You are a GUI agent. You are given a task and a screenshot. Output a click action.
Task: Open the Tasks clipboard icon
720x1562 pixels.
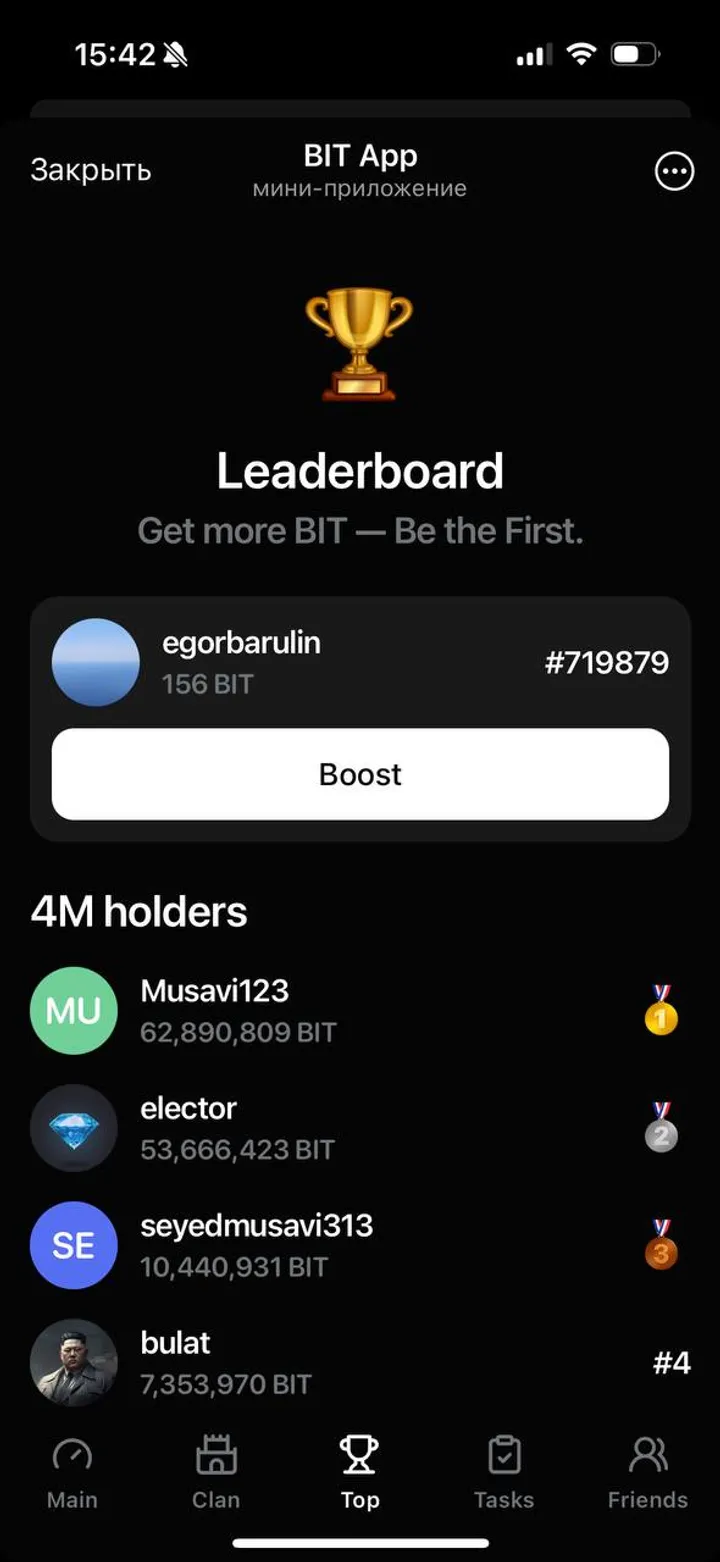(503, 1455)
